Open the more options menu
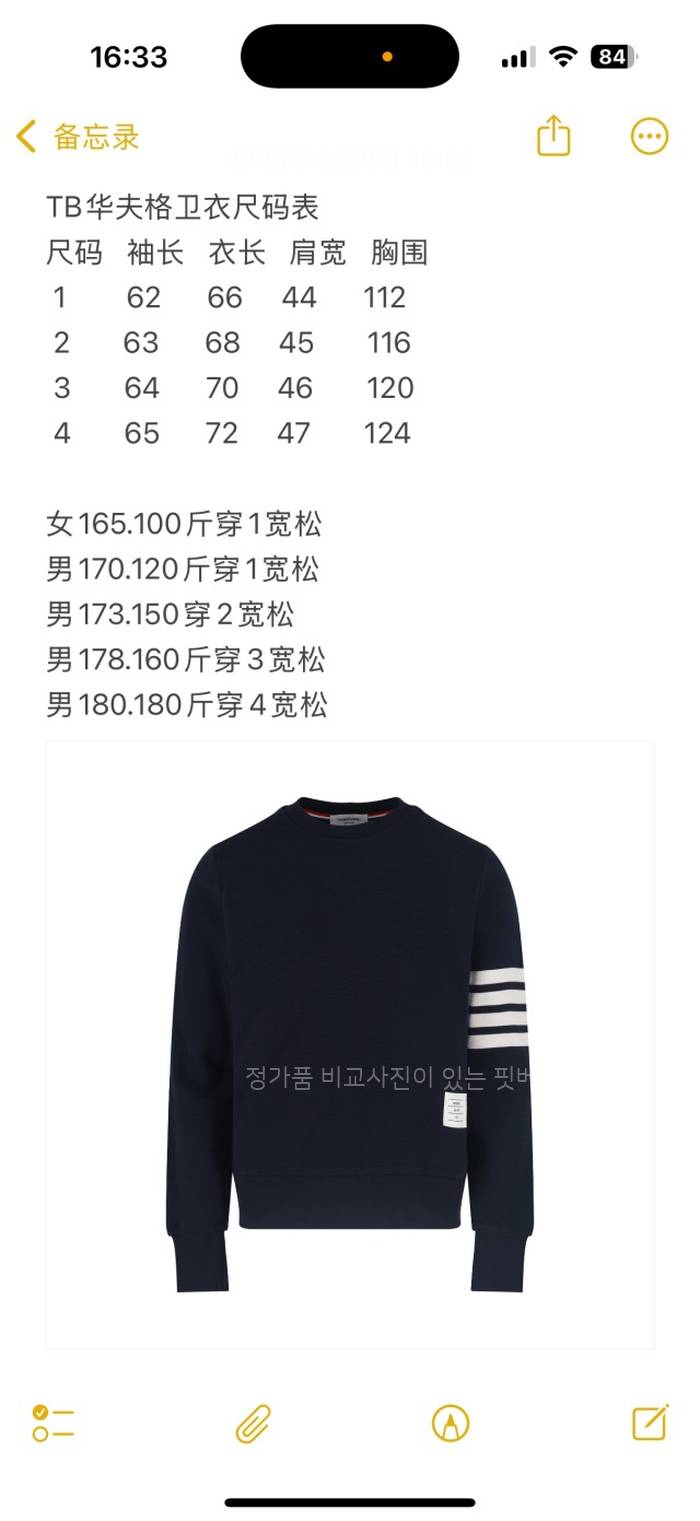The width and height of the screenshot is (700, 1521). 649,136
